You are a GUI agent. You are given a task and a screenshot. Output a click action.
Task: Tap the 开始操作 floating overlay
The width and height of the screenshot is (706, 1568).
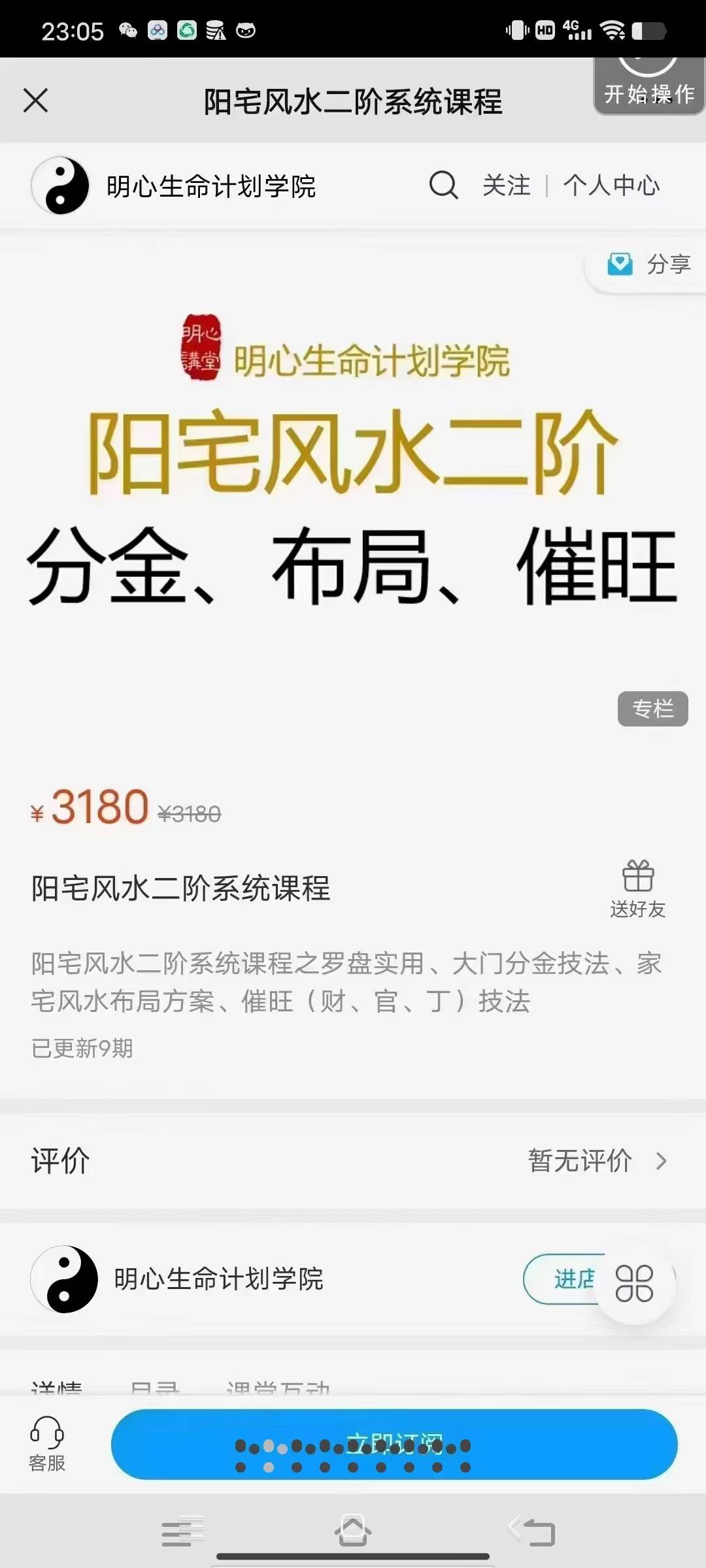coord(648,86)
